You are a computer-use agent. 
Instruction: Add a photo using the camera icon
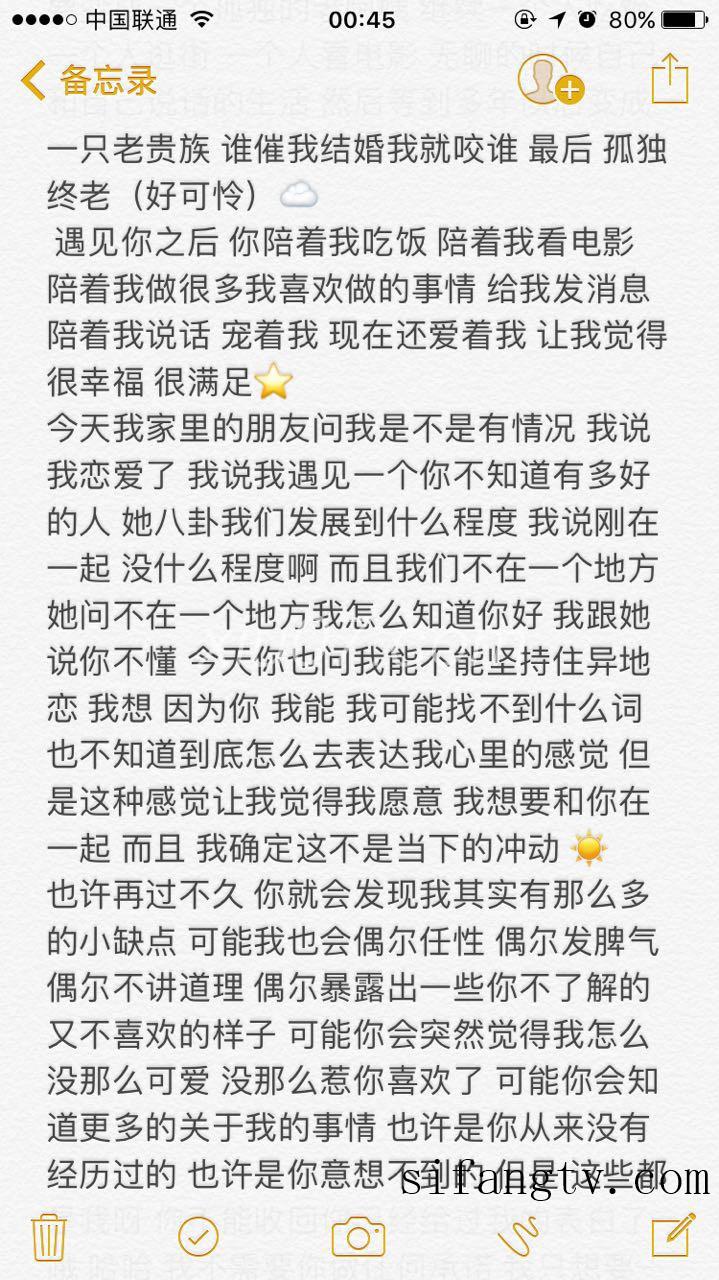(358, 1236)
